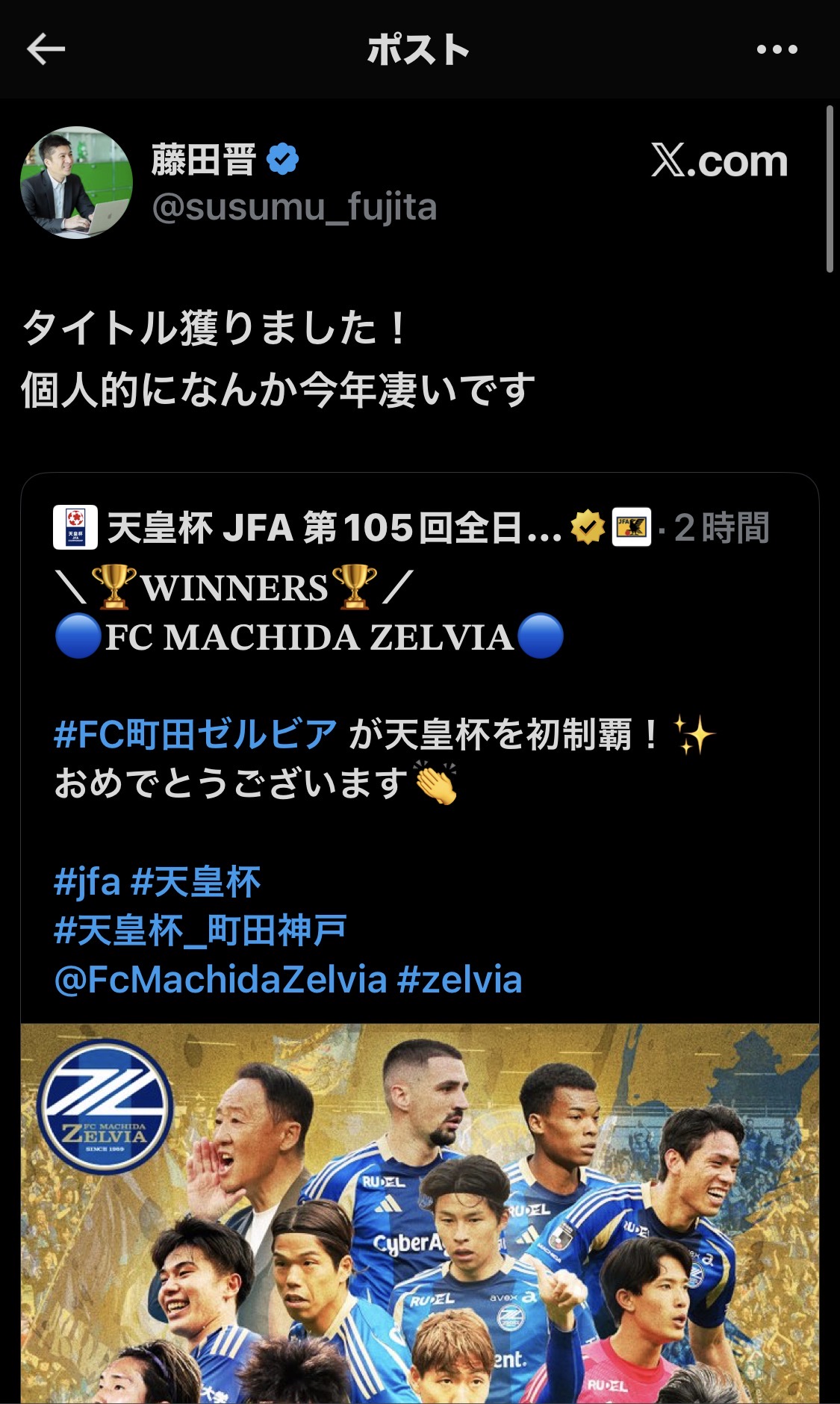Open 藤田晋's profile picture
This screenshot has width=840, height=1404.
point(76,183)
